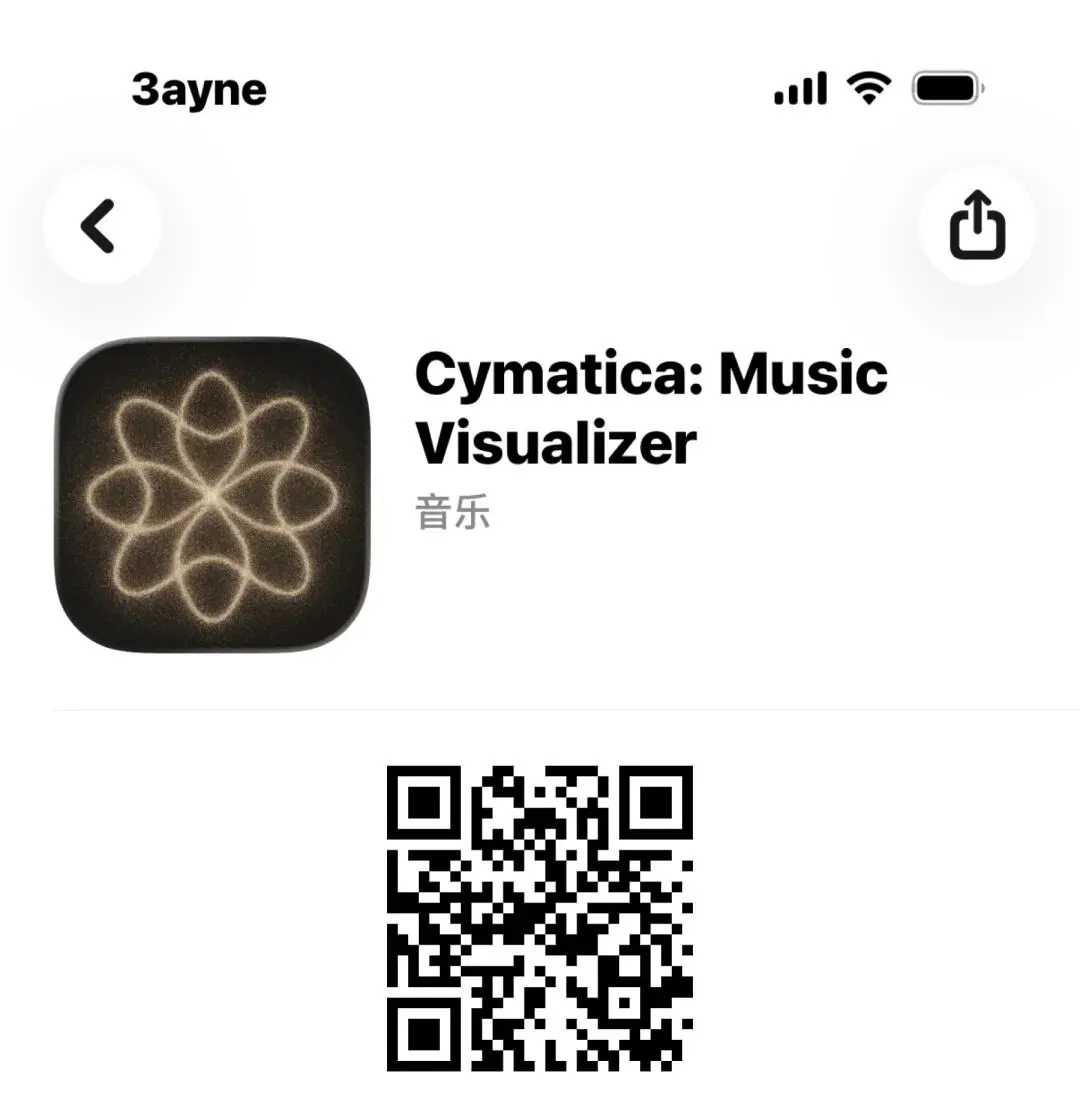Share the Cymatica app page
Viewport: 1080px width, 1106px height.
(976, 226)
